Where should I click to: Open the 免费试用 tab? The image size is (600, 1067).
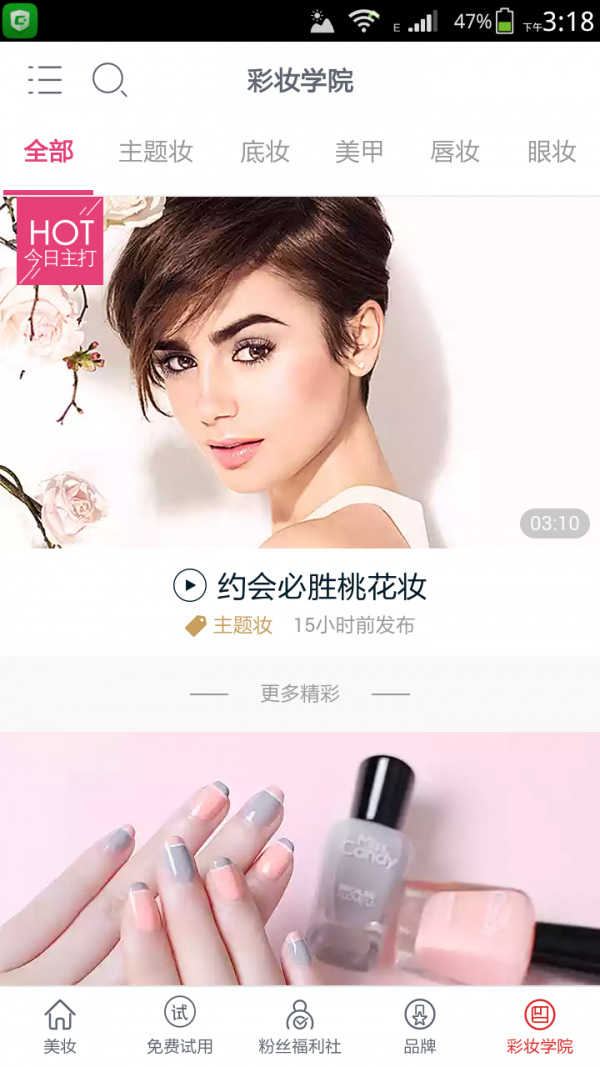pyautogui.click(x=180, y=1027)
